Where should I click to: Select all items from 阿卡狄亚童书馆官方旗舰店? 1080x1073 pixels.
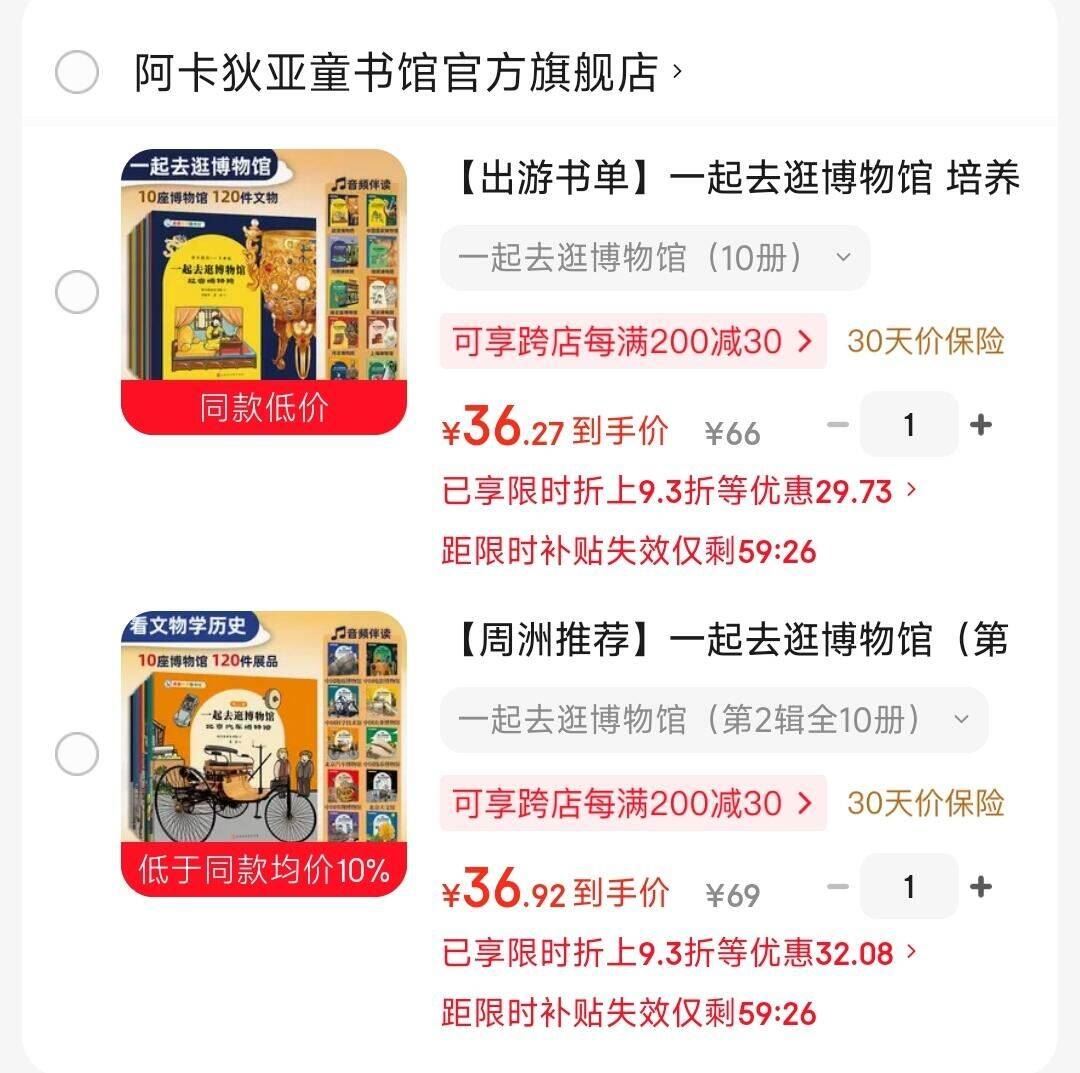click(x=76, y=73)
